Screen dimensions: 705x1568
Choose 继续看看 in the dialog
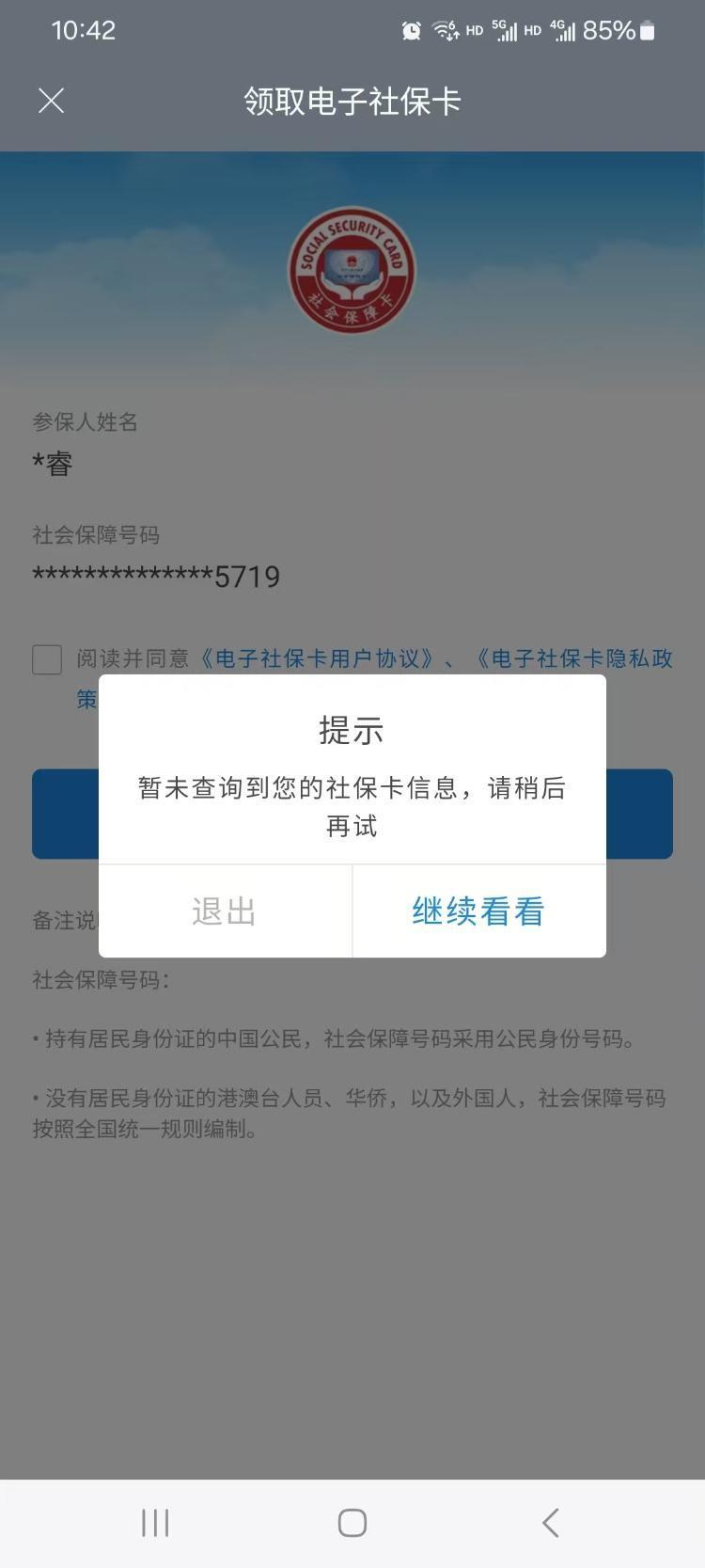[479, 911]
